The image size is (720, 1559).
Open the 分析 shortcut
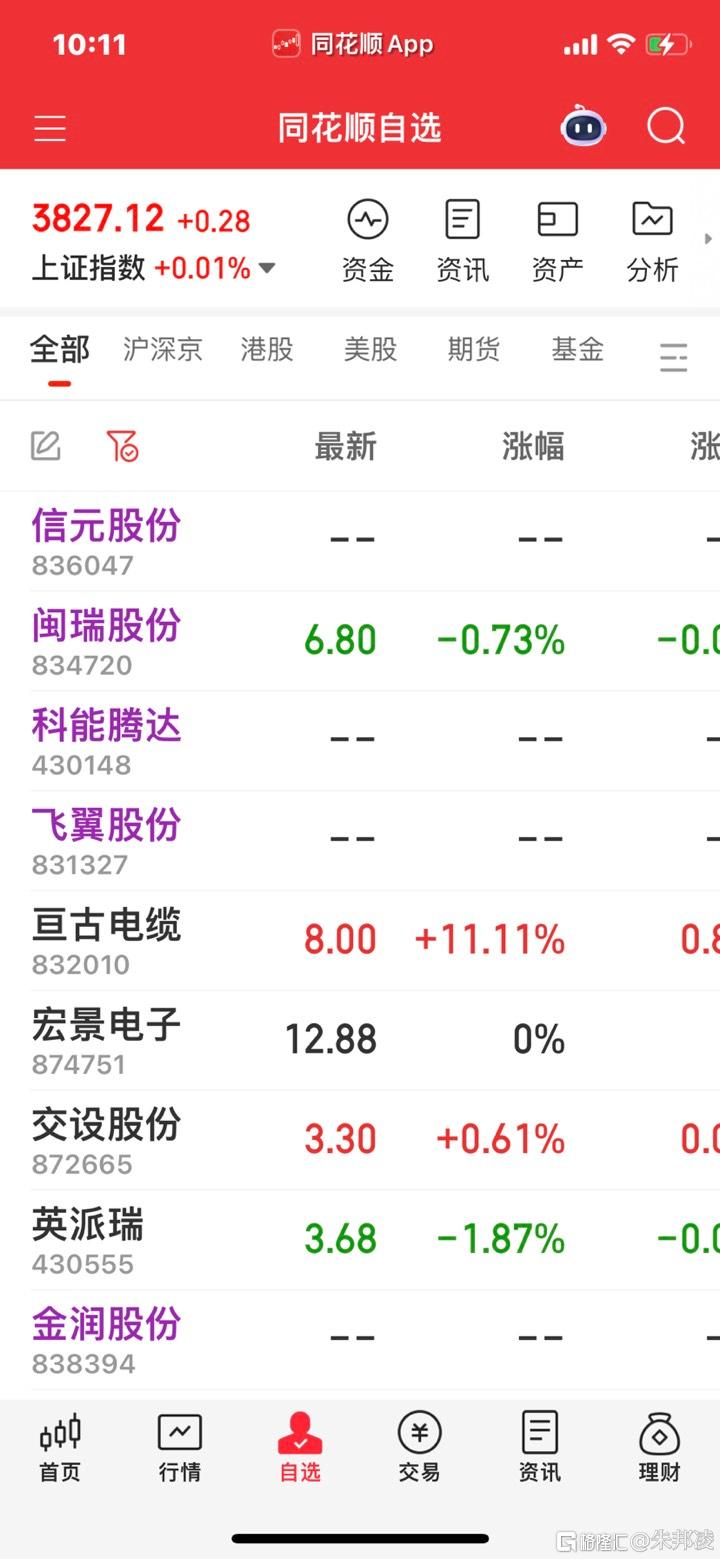tap(652, 241)
